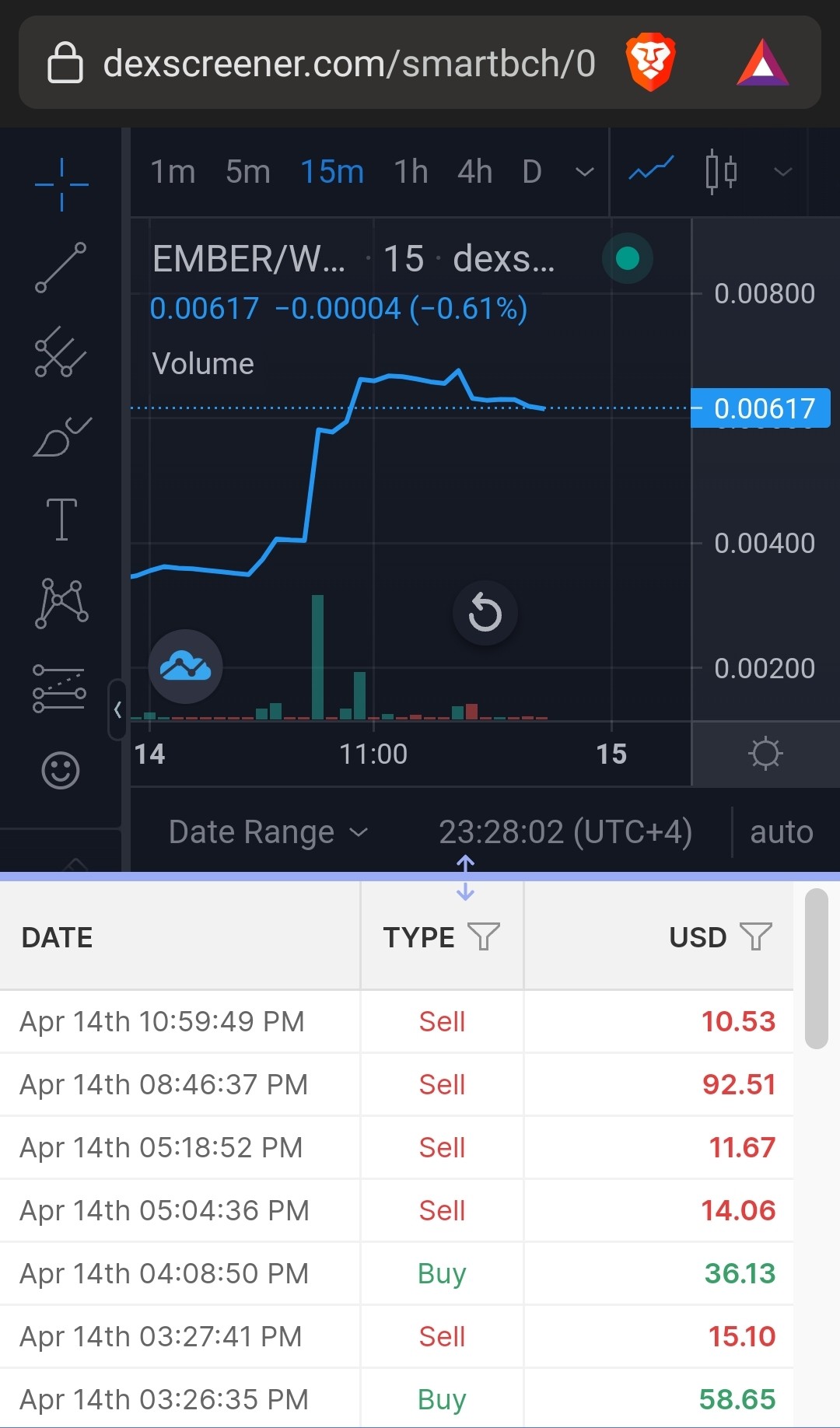
Task: Reset the chart view
Action: 485,614
